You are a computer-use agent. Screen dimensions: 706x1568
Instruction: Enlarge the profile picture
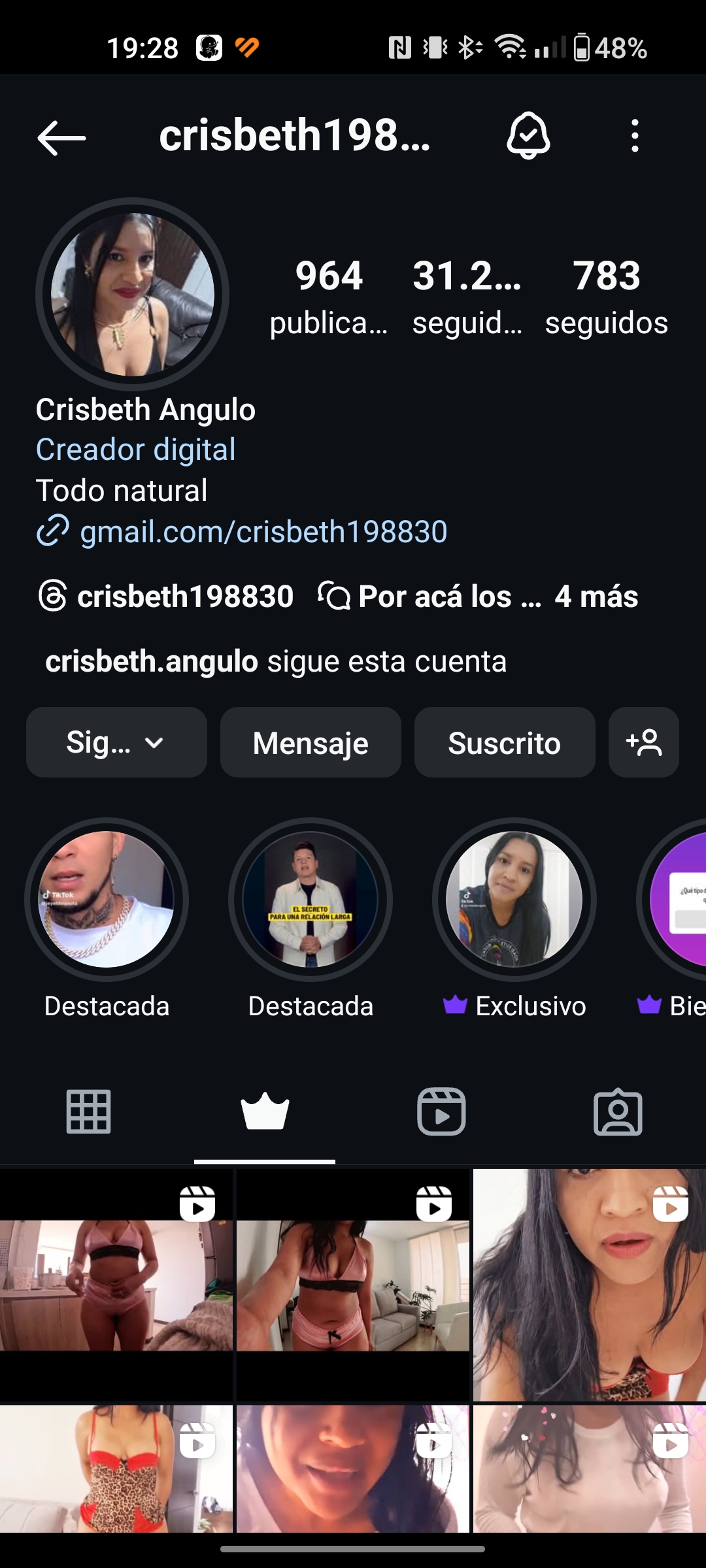(x=133, y=295)
